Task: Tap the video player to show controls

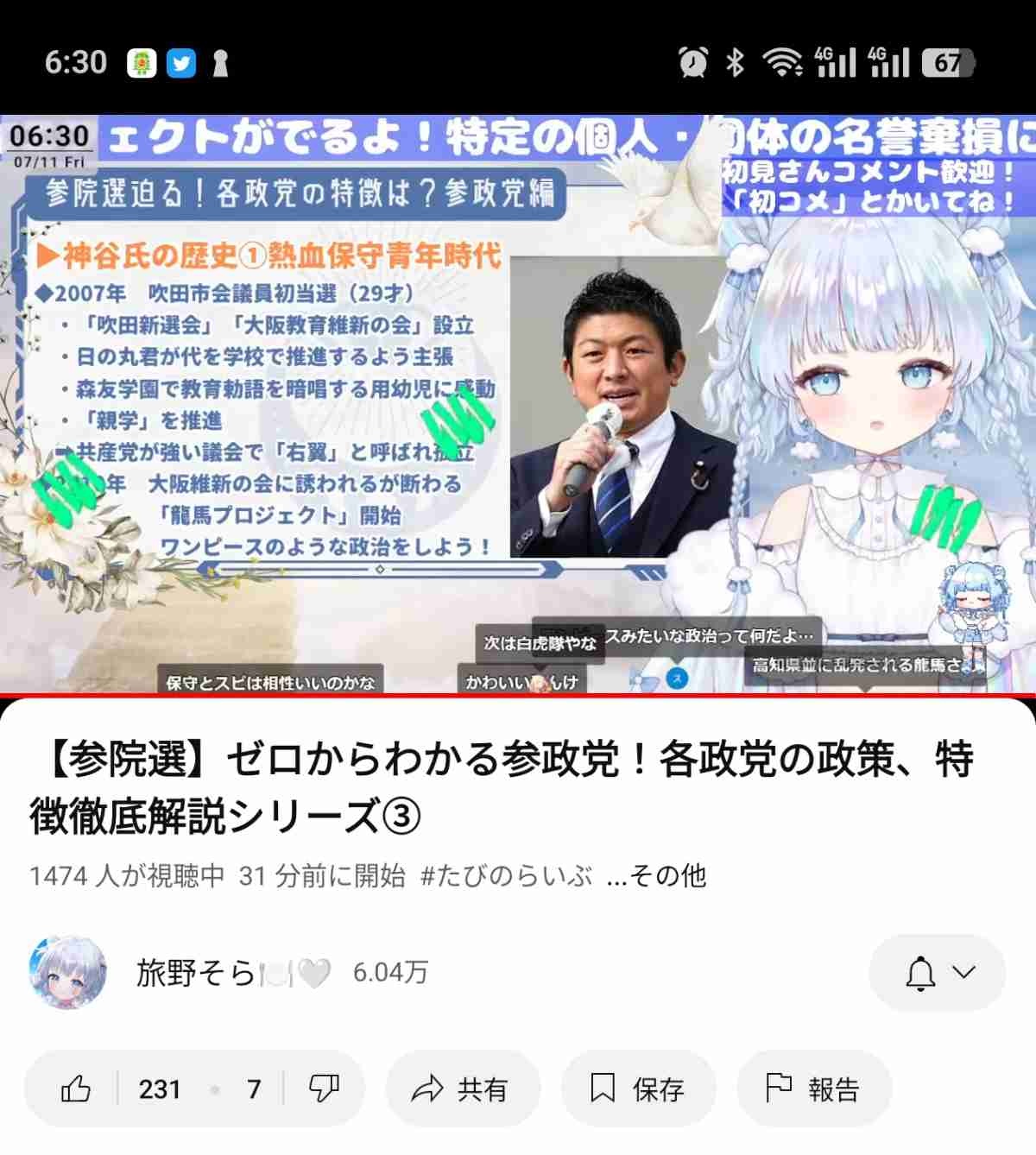Action: [x=518, y=404]
